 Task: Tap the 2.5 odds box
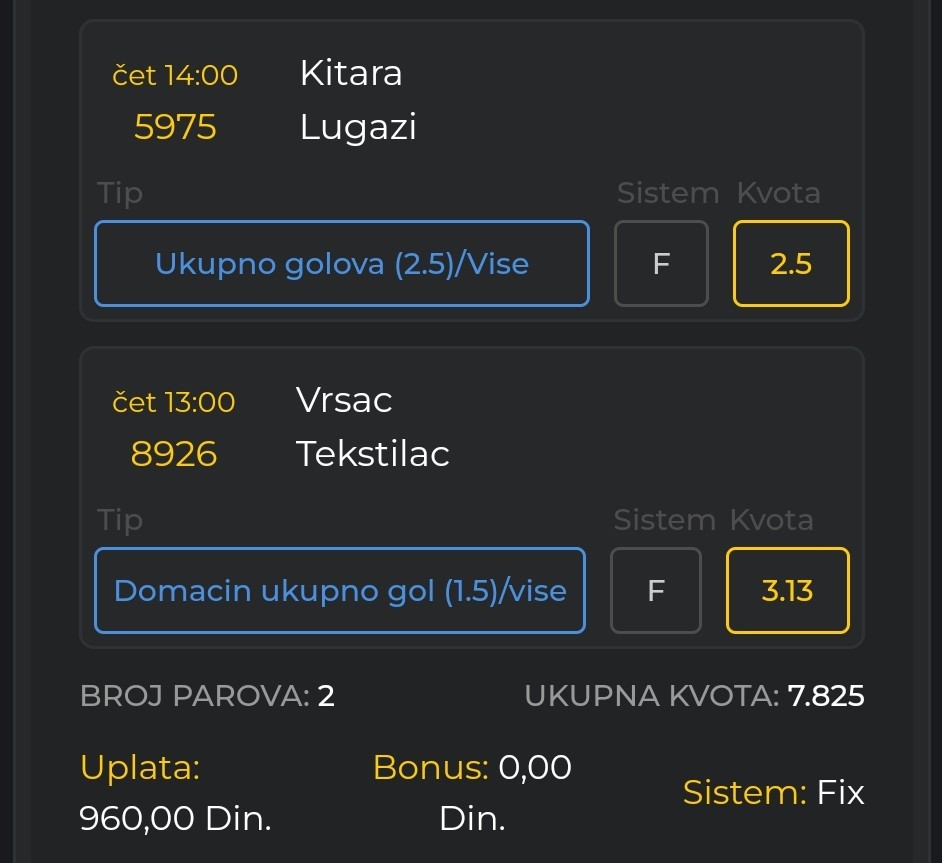791,264
